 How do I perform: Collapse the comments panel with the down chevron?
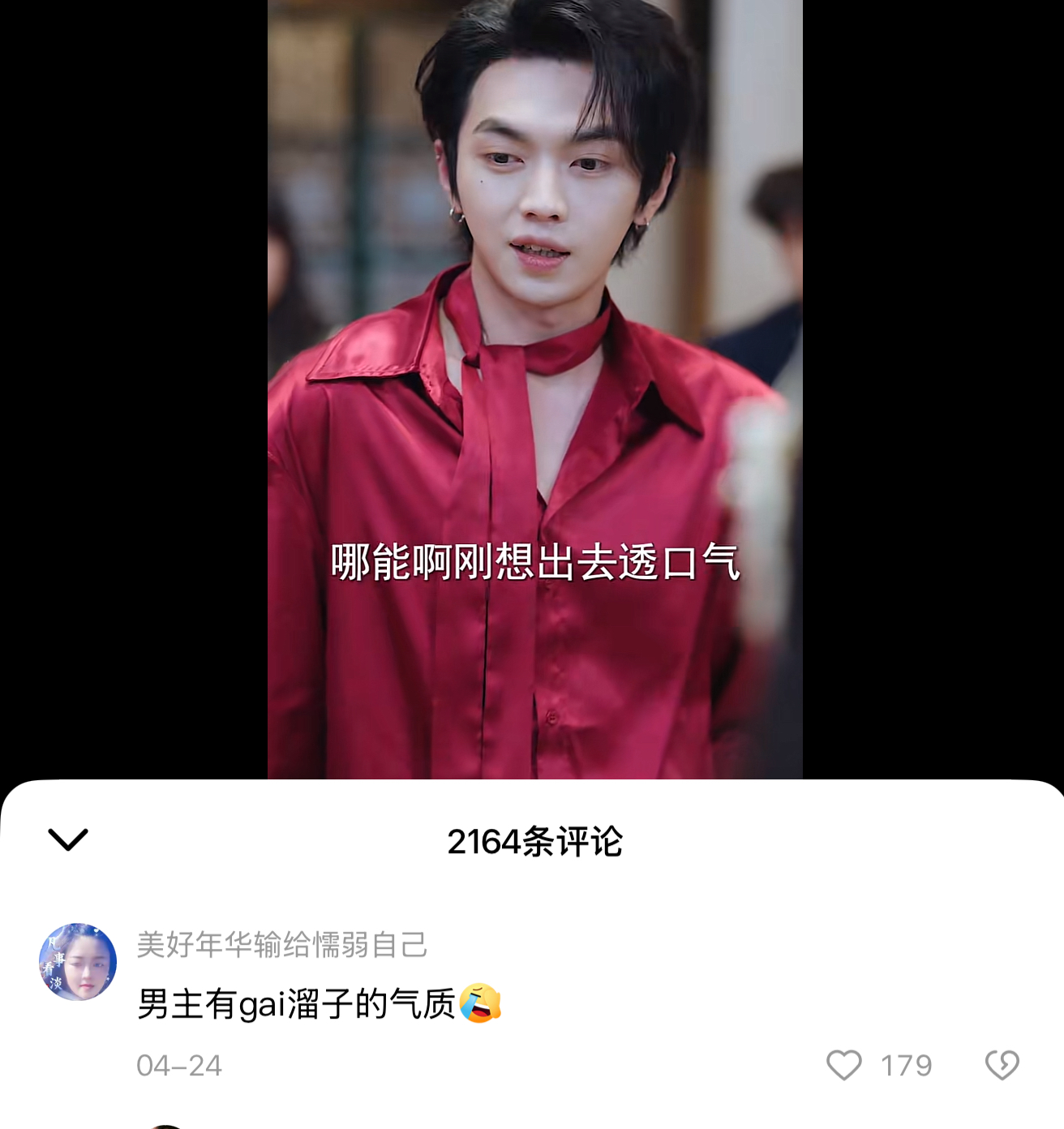coord(68,839)
